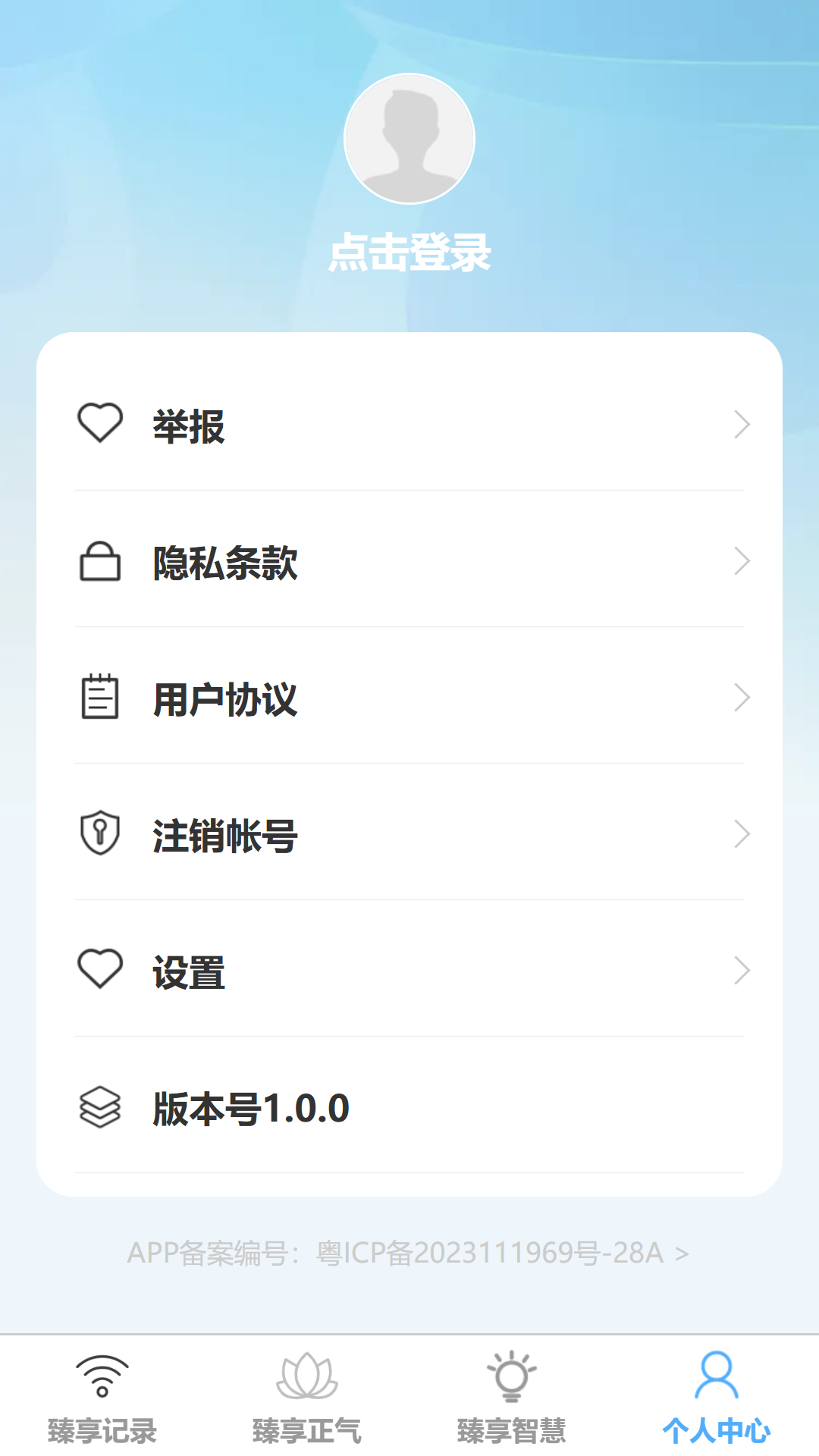Image resolution: width=819 pixels, height=1456 pixels.
Task: Switch to the 臻享智慧 tab
Action: point(512,1397)
